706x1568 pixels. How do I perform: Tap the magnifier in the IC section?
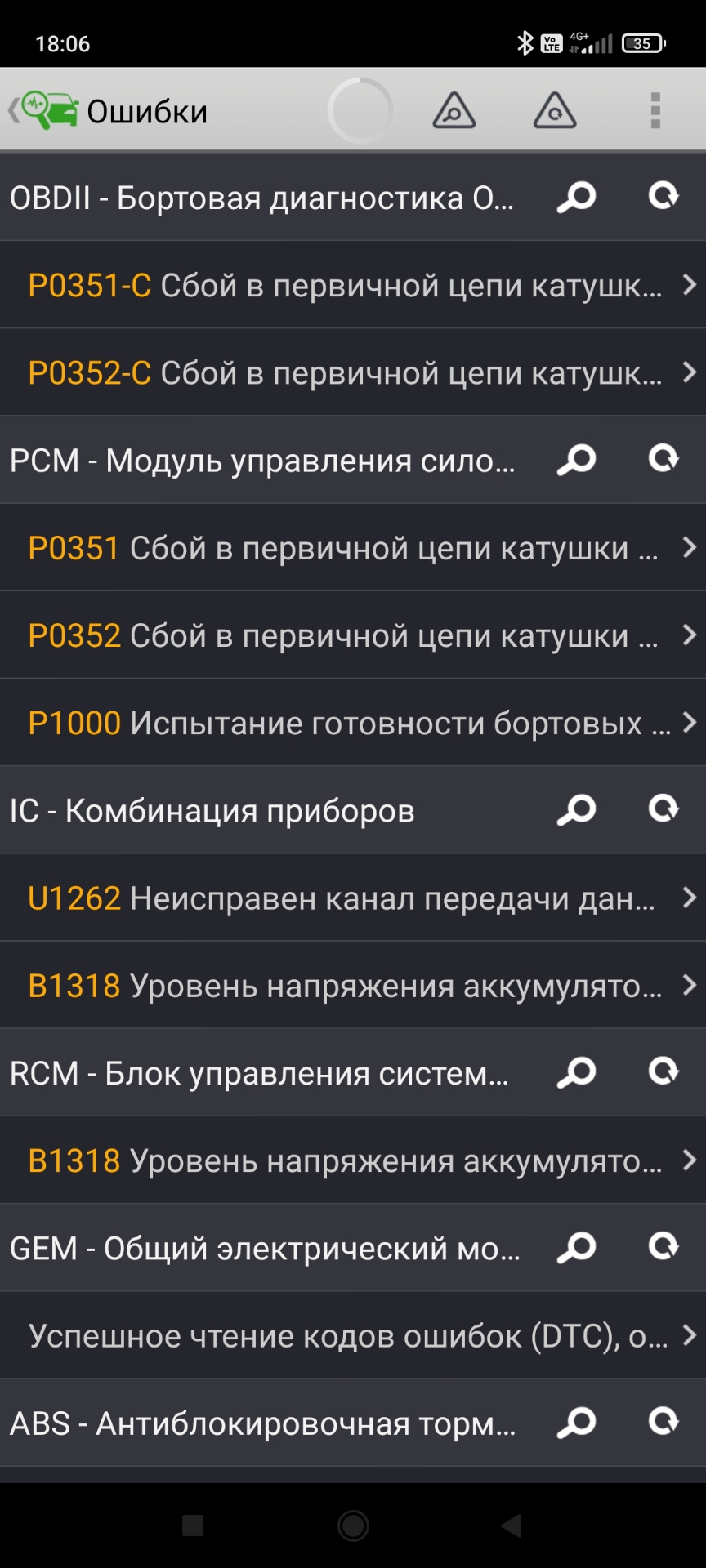point(577,810)
